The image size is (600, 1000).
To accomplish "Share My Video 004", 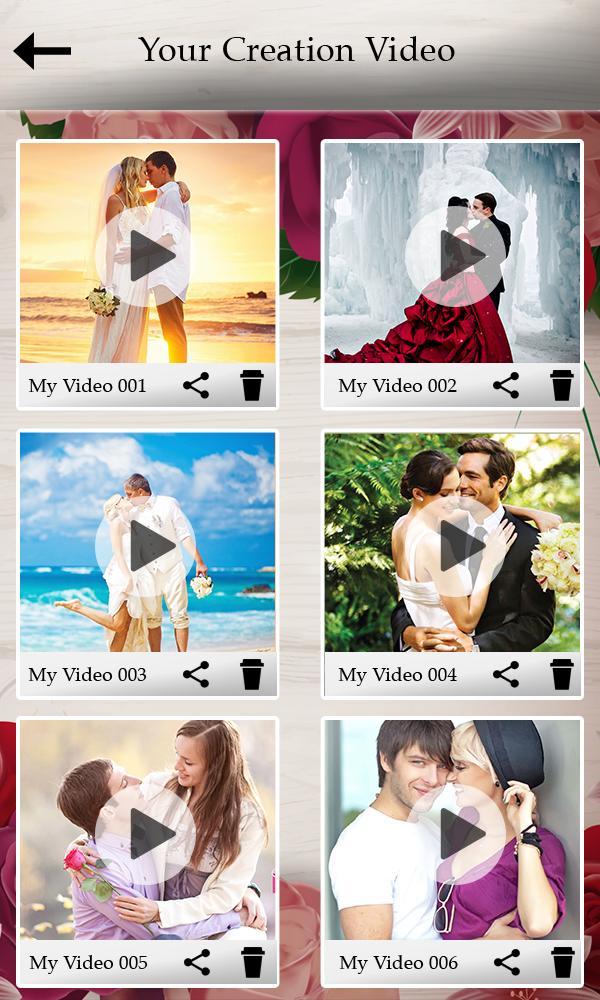I will pyautogui.click(x=506, y=674).
